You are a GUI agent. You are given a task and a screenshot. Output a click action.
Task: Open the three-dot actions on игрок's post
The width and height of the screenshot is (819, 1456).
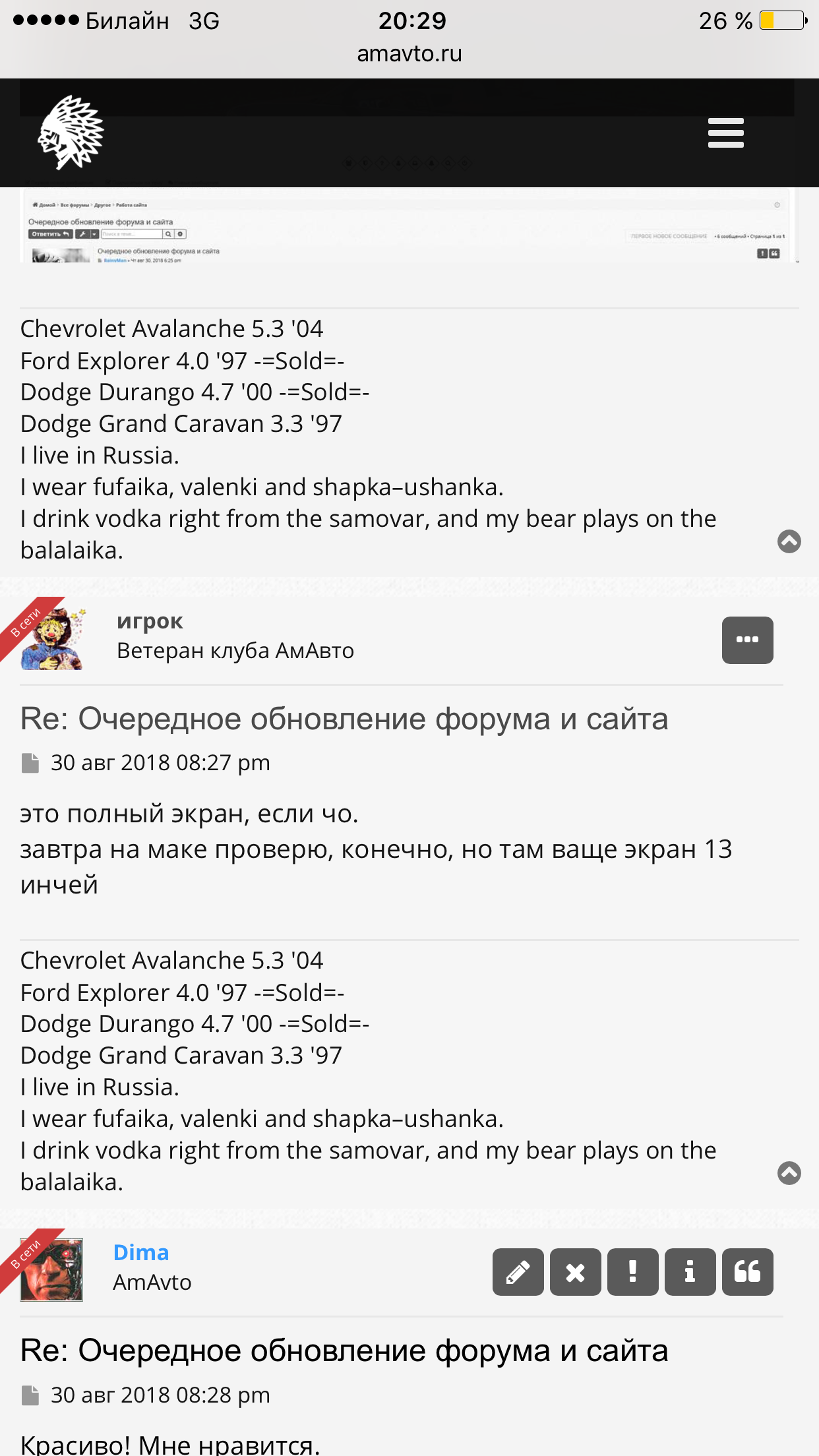pyautogui.click(x=747, y=640)
